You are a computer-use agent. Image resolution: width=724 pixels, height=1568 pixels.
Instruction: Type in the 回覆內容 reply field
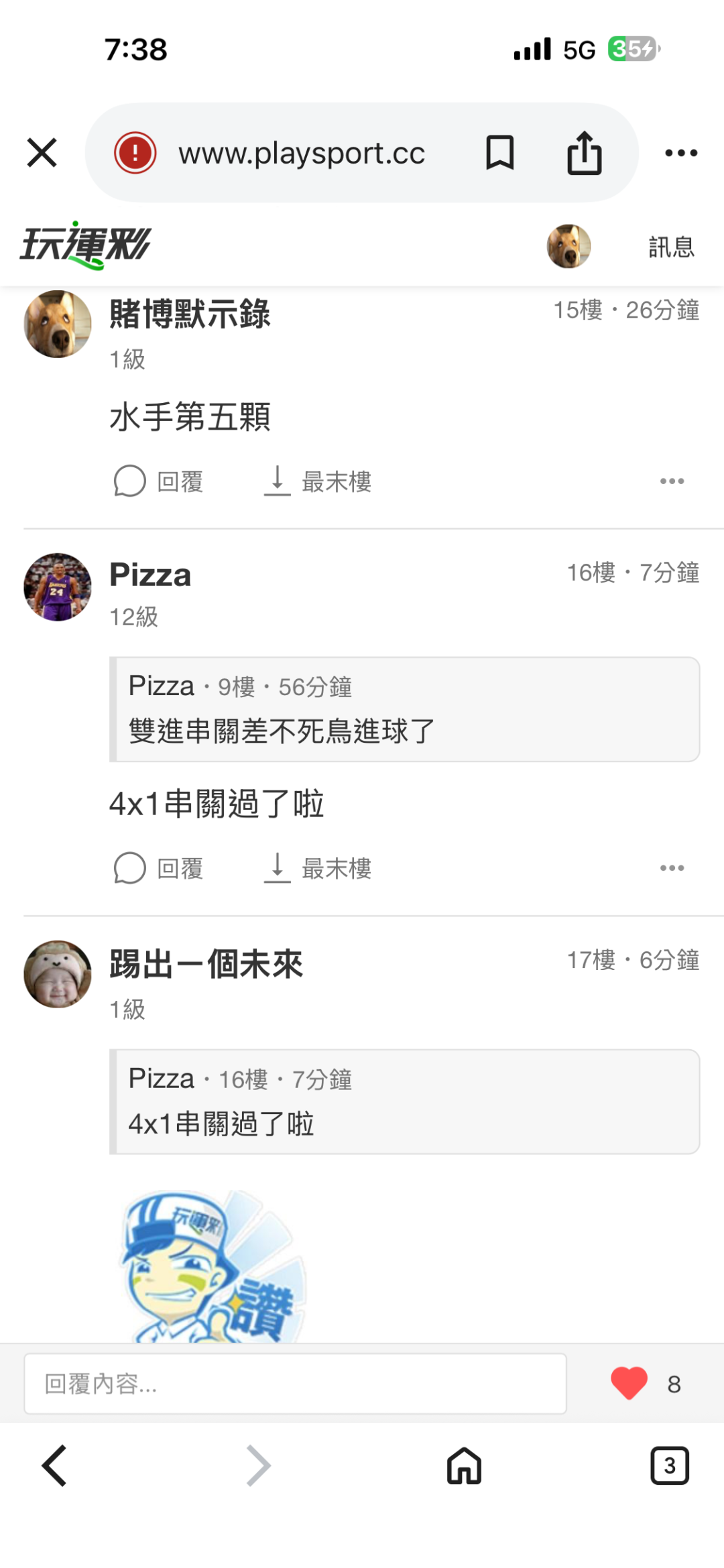click(x=295, y=1384)
